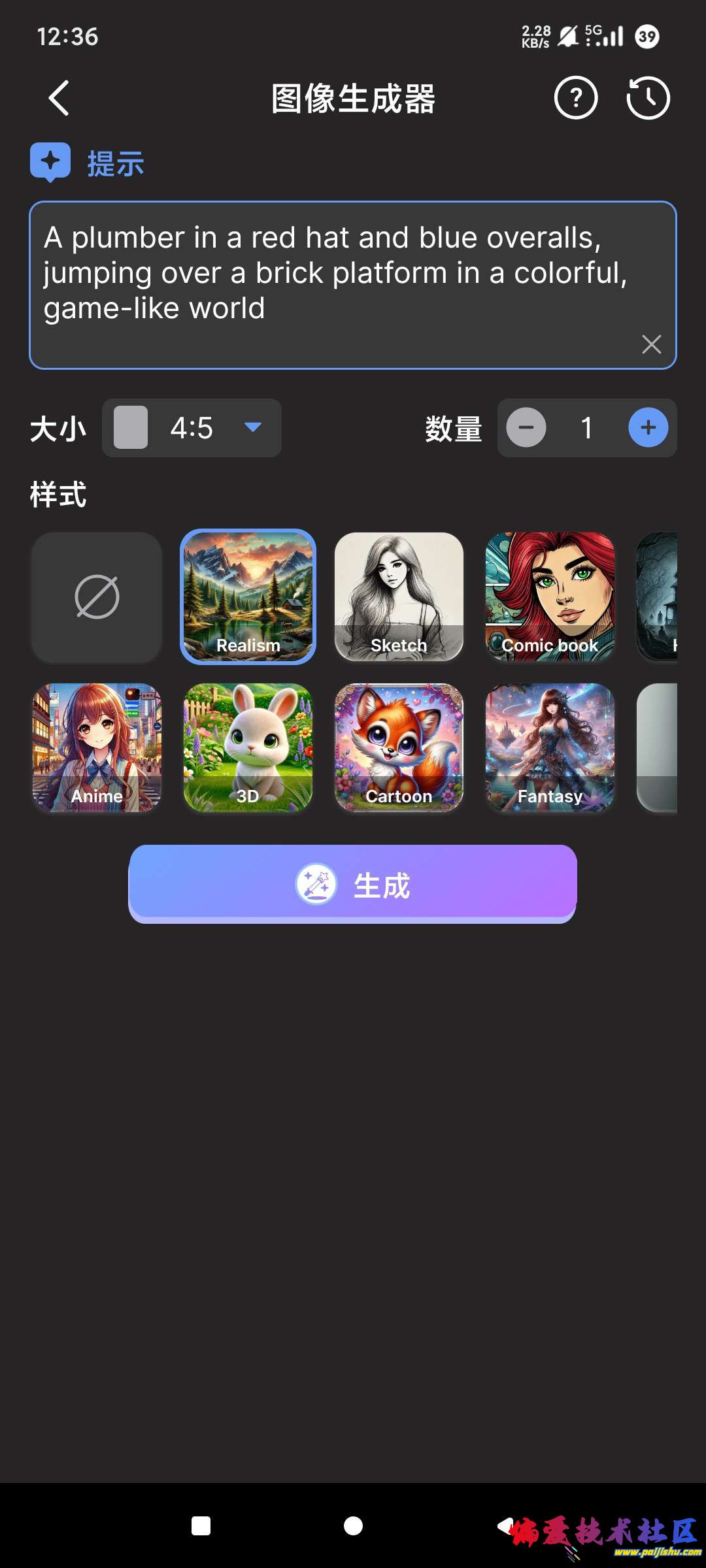
Task: Select the 3D style
Action: (x=248, y=747)
